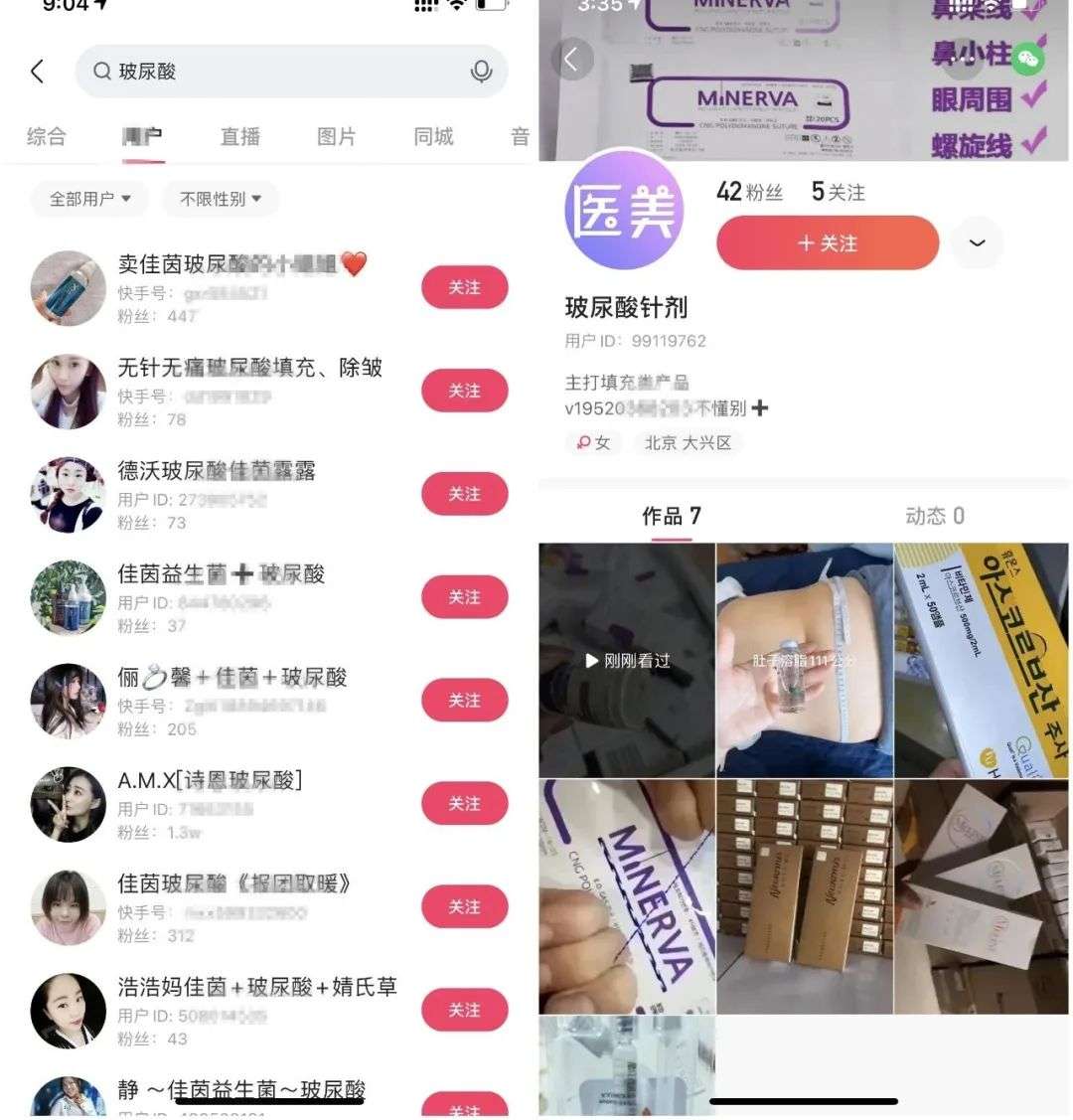Follow the A.M.X[诗恩玻尿酸] account
The height and width of the screenshot is (1120, 1073).
465,803
